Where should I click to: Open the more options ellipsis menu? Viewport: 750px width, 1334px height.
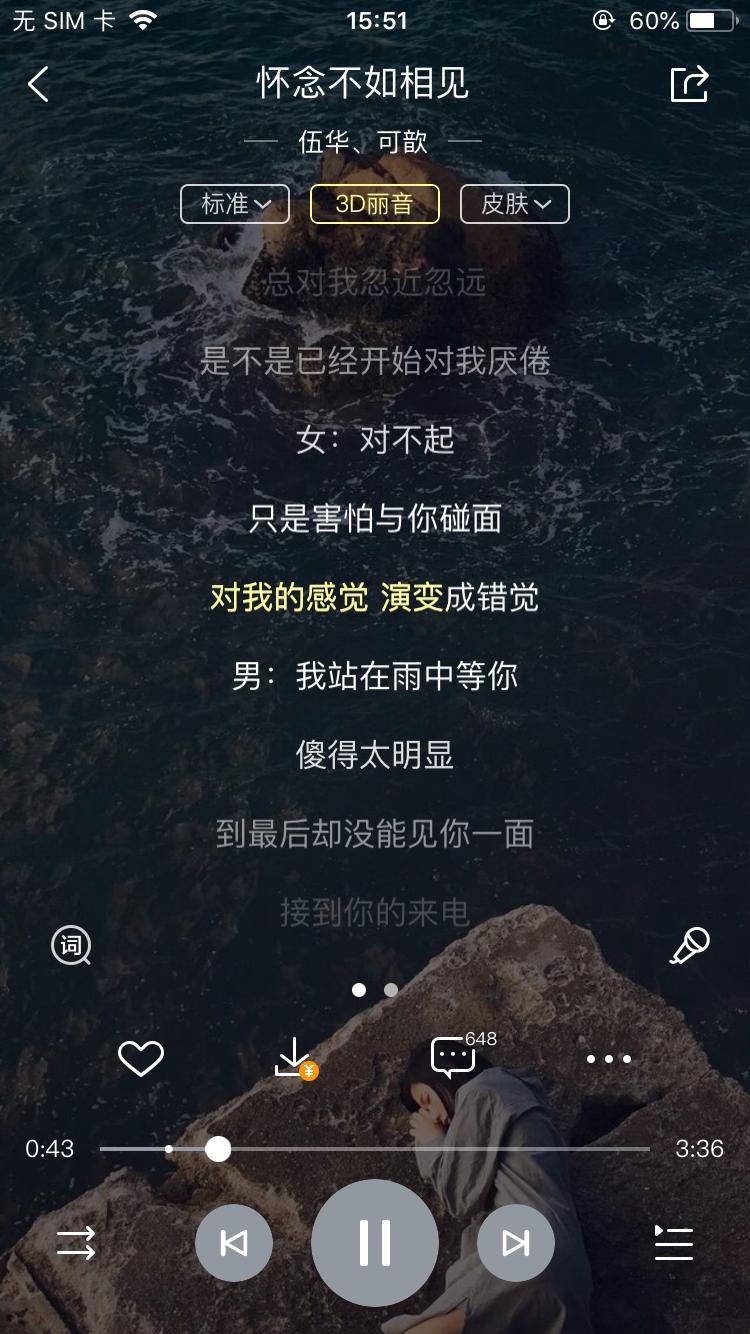[x=609, y=1058]
